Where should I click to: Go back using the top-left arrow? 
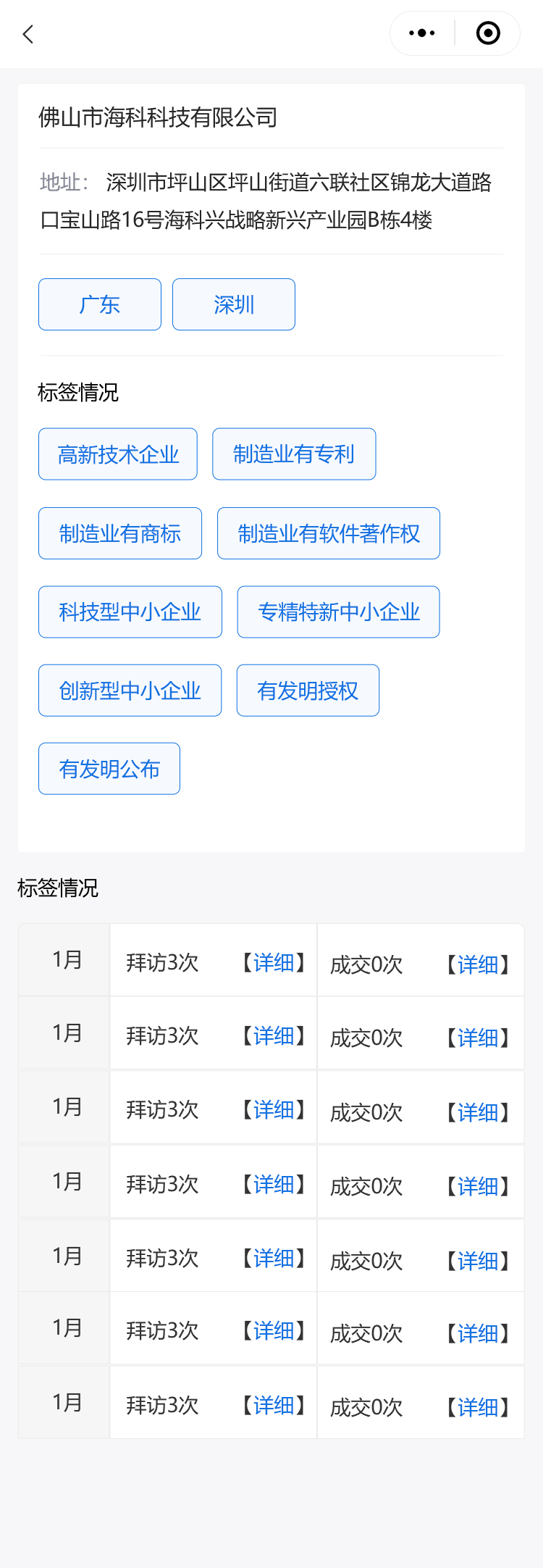(28, 34)
